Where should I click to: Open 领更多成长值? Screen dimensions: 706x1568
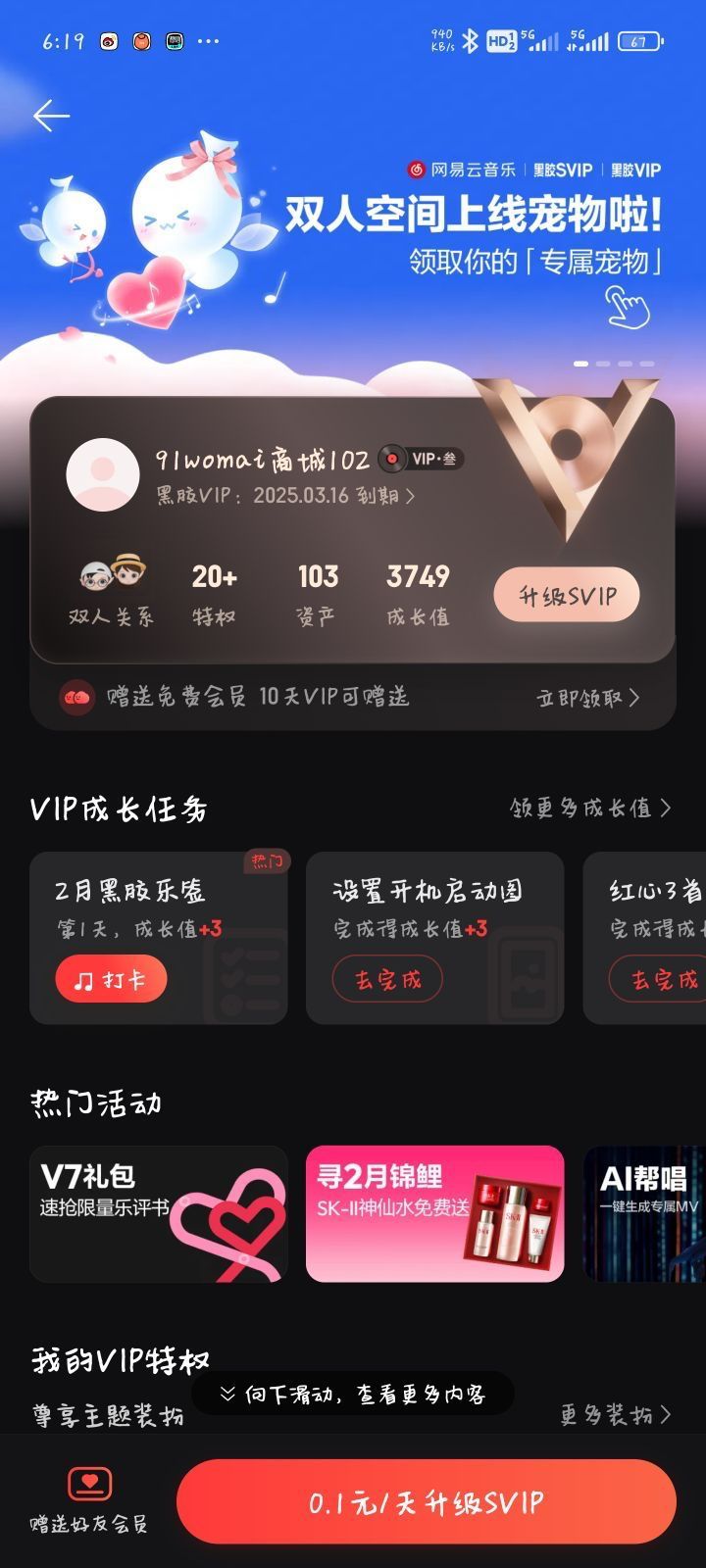pyautogui.click(x=589, y=808)
